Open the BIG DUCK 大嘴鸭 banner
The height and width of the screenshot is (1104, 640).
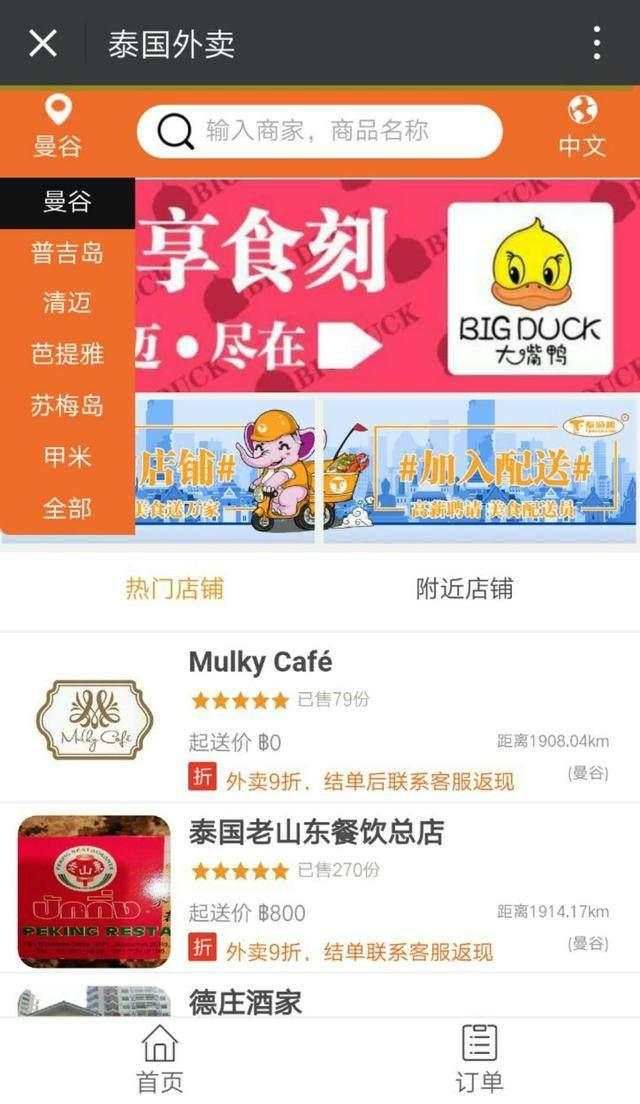[530, 287]
